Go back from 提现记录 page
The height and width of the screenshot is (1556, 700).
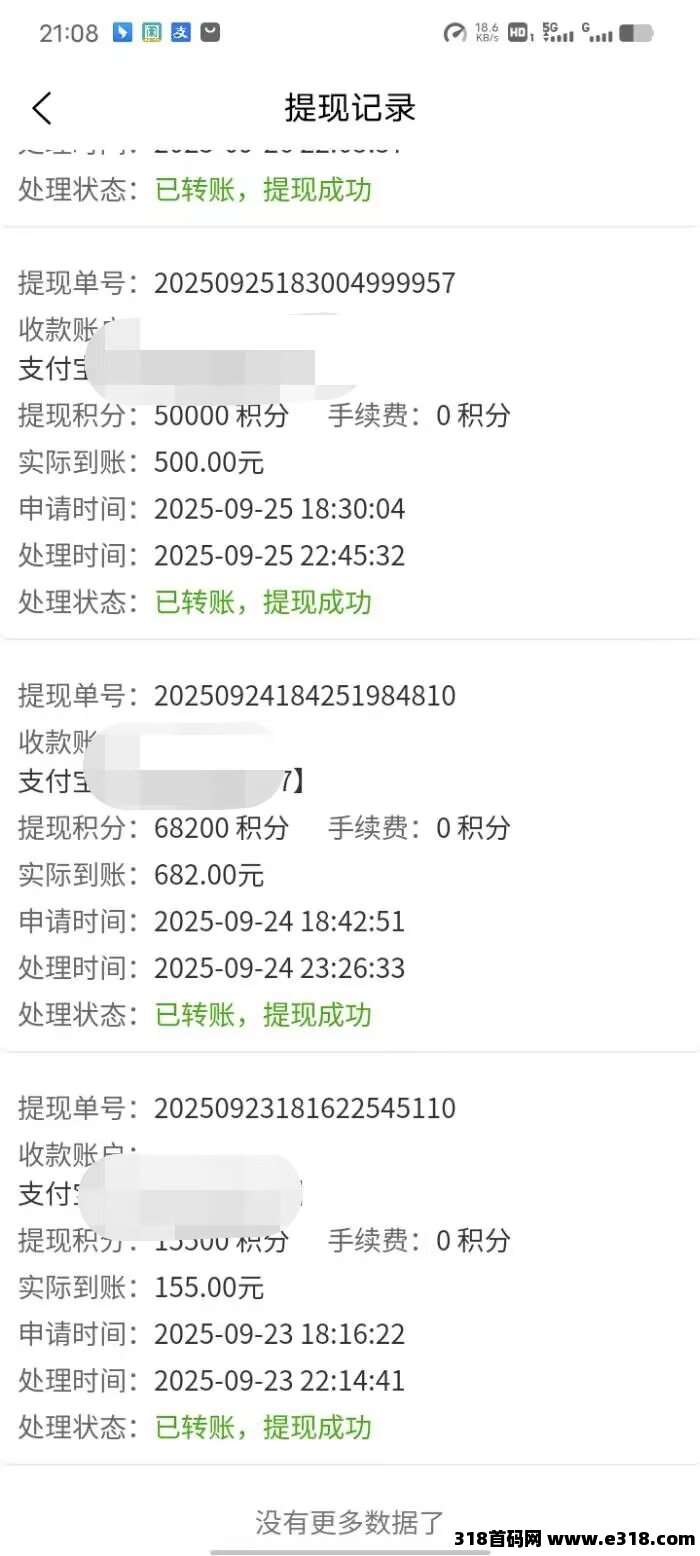[41, 108]
